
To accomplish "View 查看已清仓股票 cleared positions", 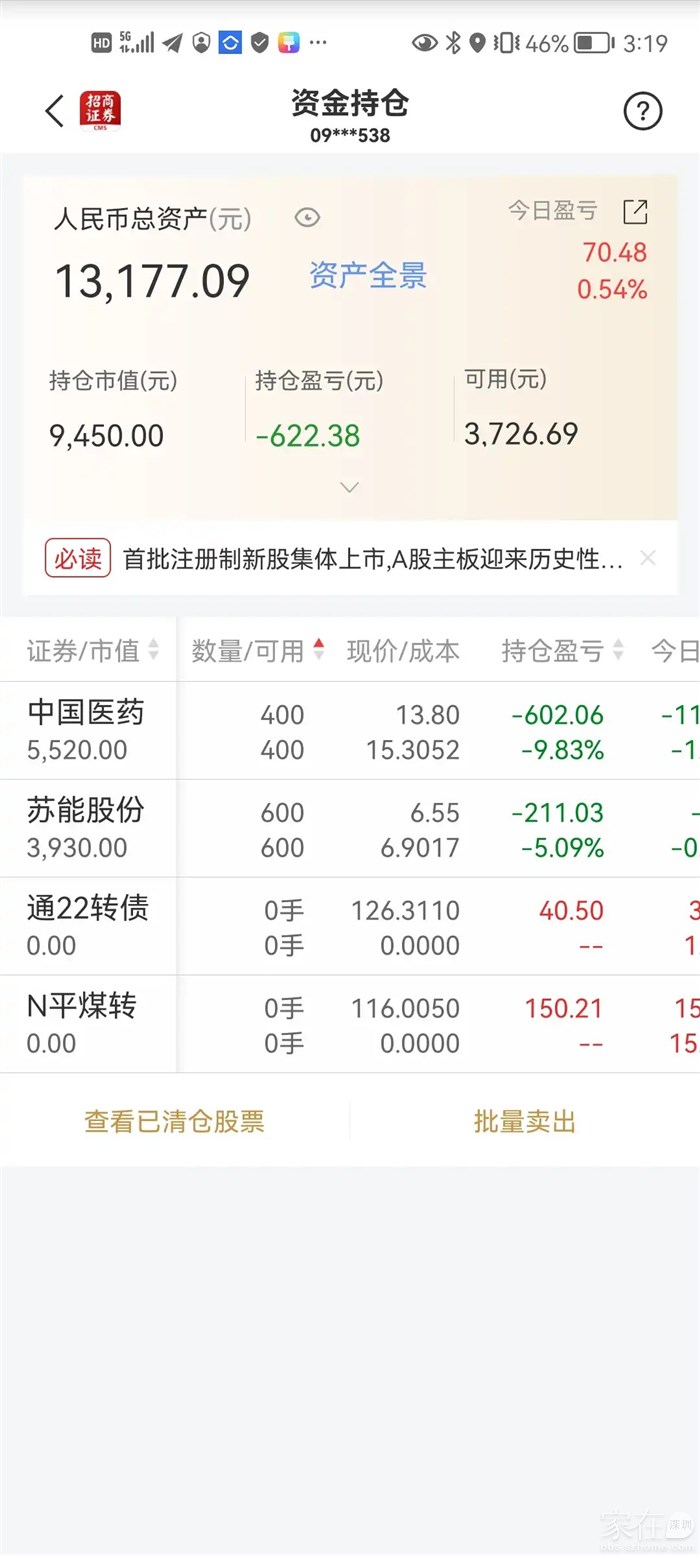I will pos(175,1122).
